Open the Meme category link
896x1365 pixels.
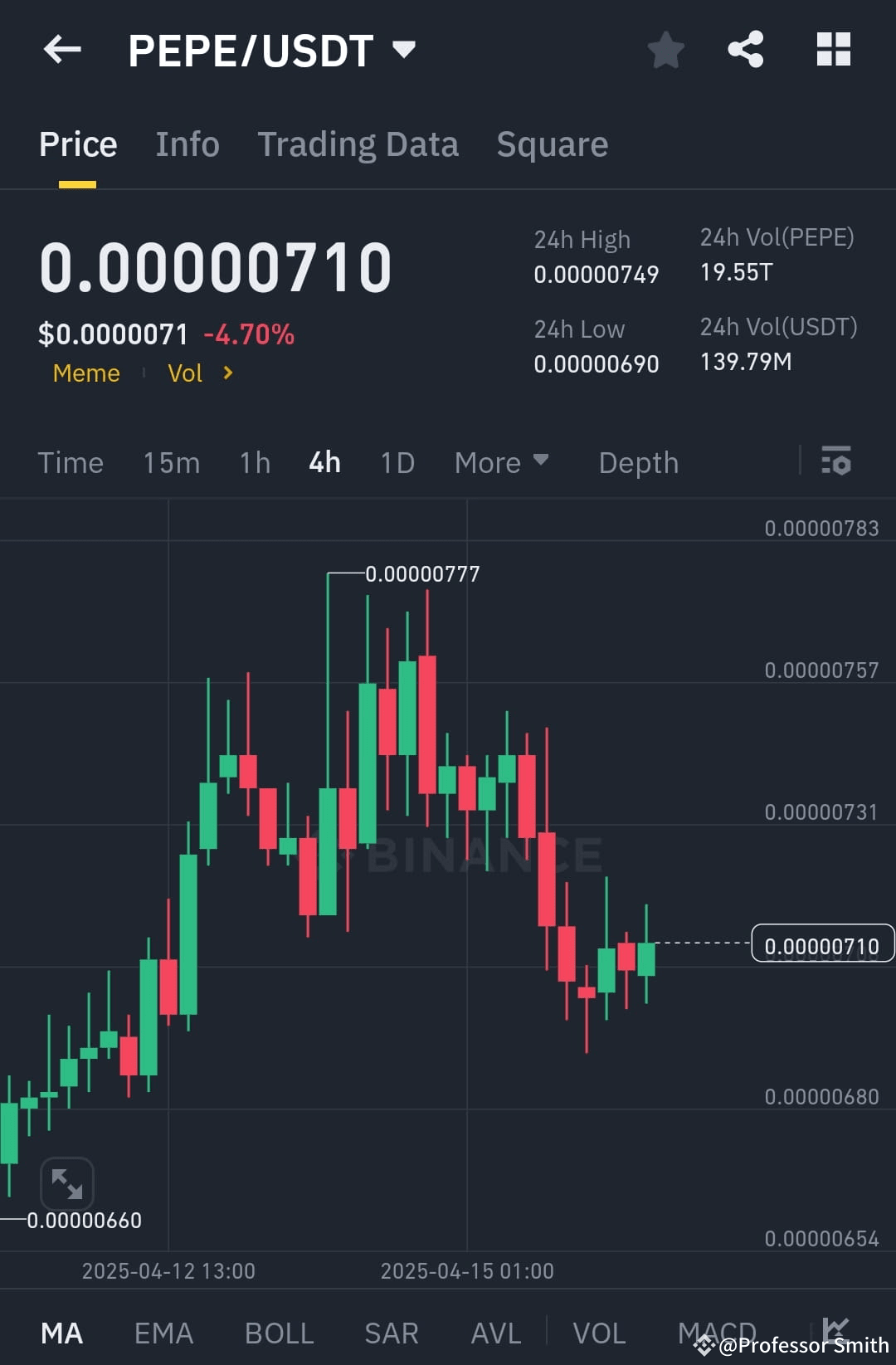pyautogui.click(x=86, y=373)
